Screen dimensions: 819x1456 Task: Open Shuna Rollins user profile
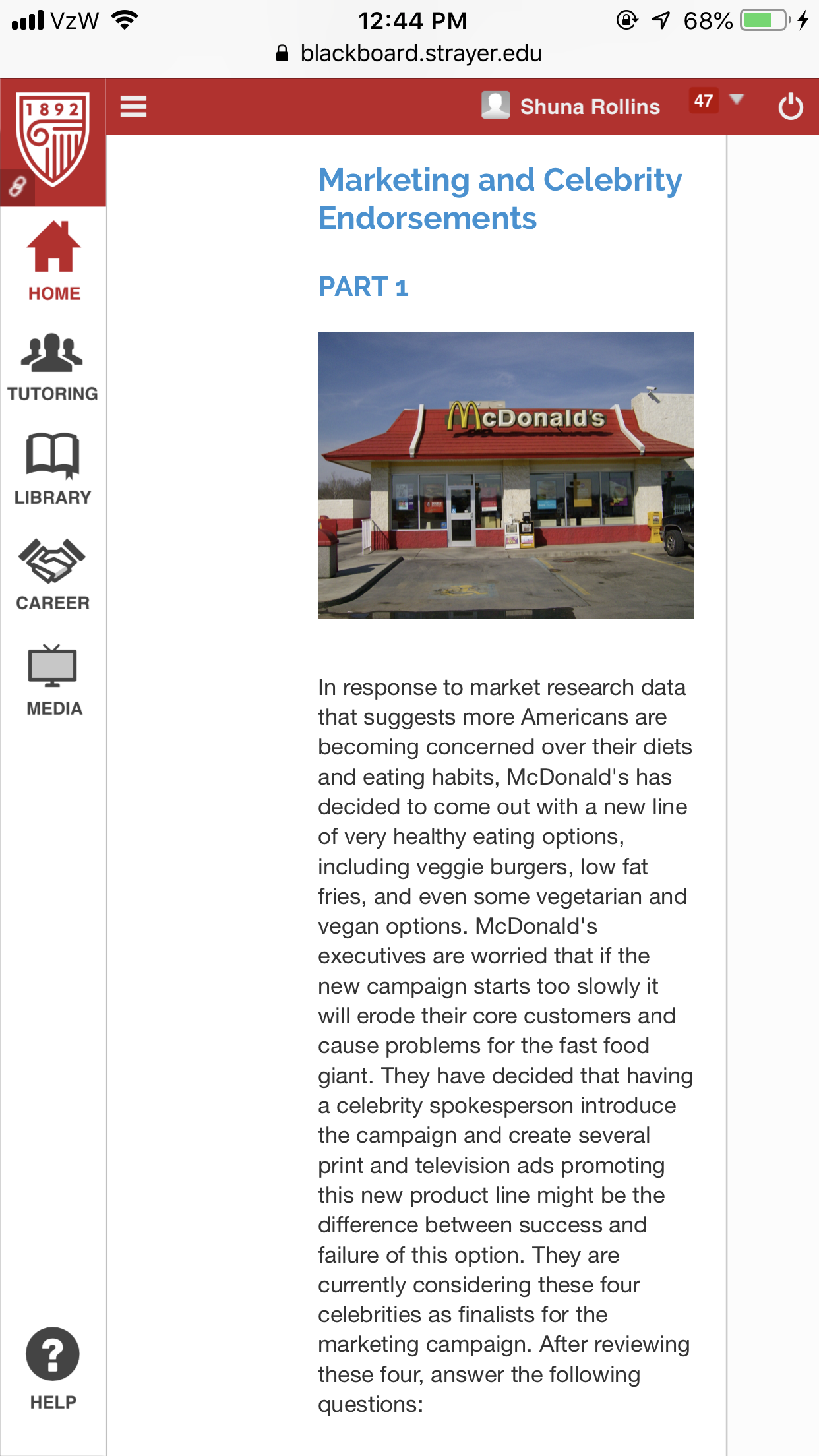click(x=571, y=106)
